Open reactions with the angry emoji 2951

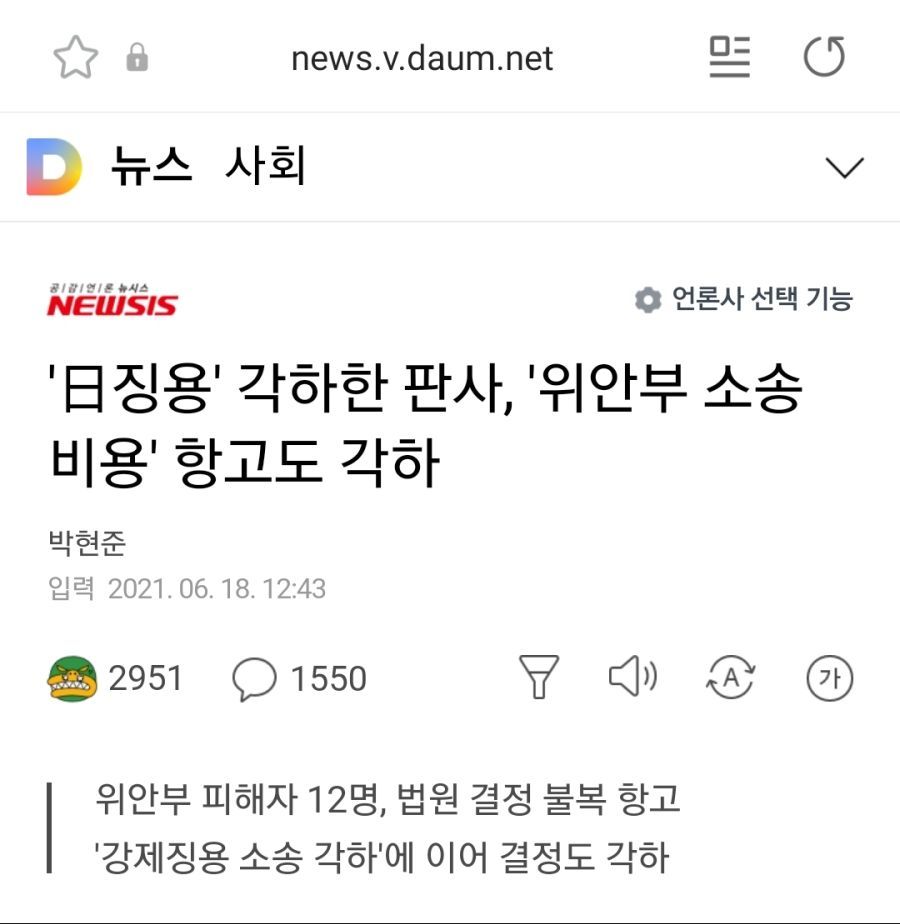coord(115,679)
